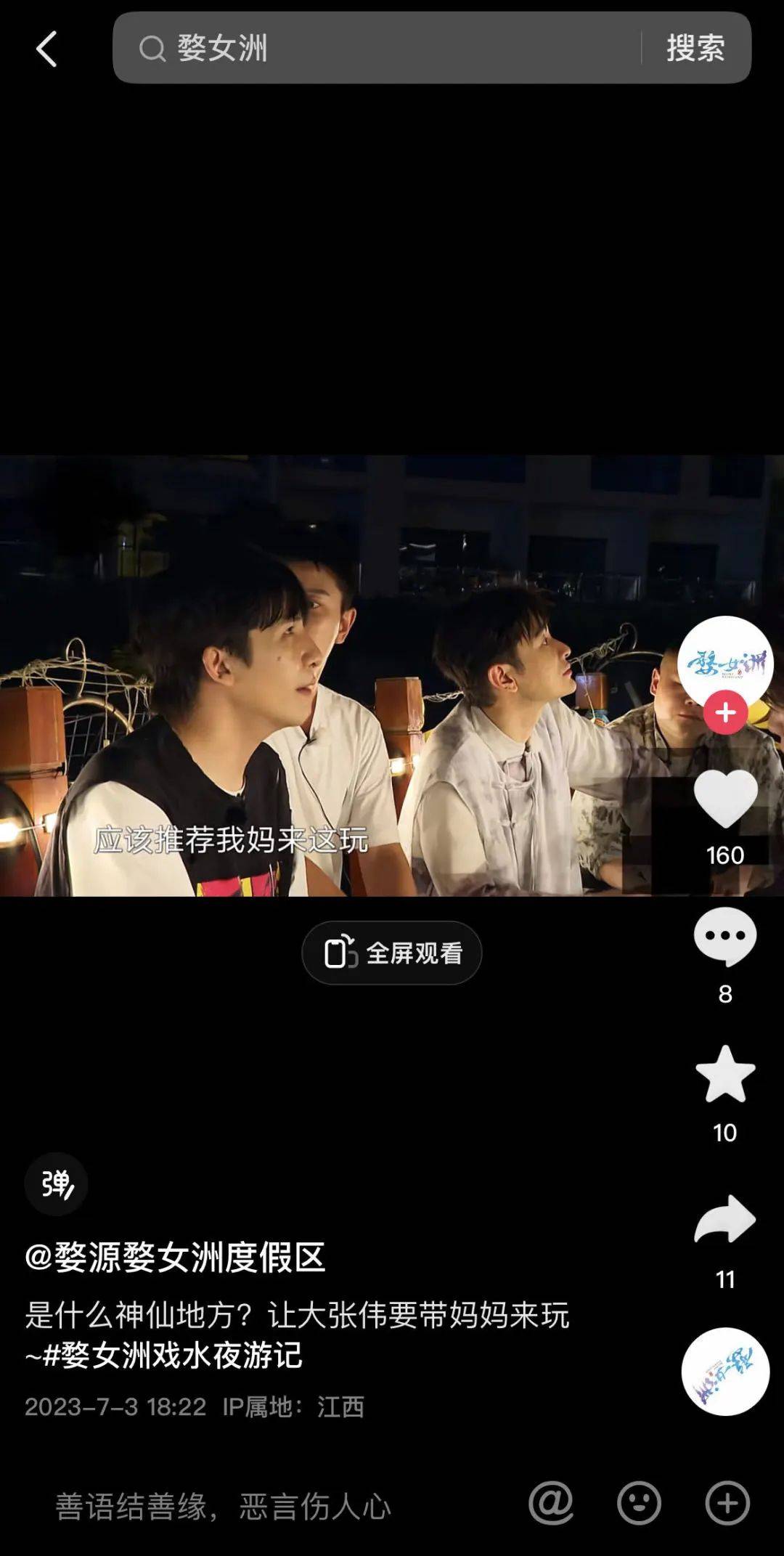
Task: Open @婺源婺女洲度假区 account name
Action: (x=175, y=1258)
